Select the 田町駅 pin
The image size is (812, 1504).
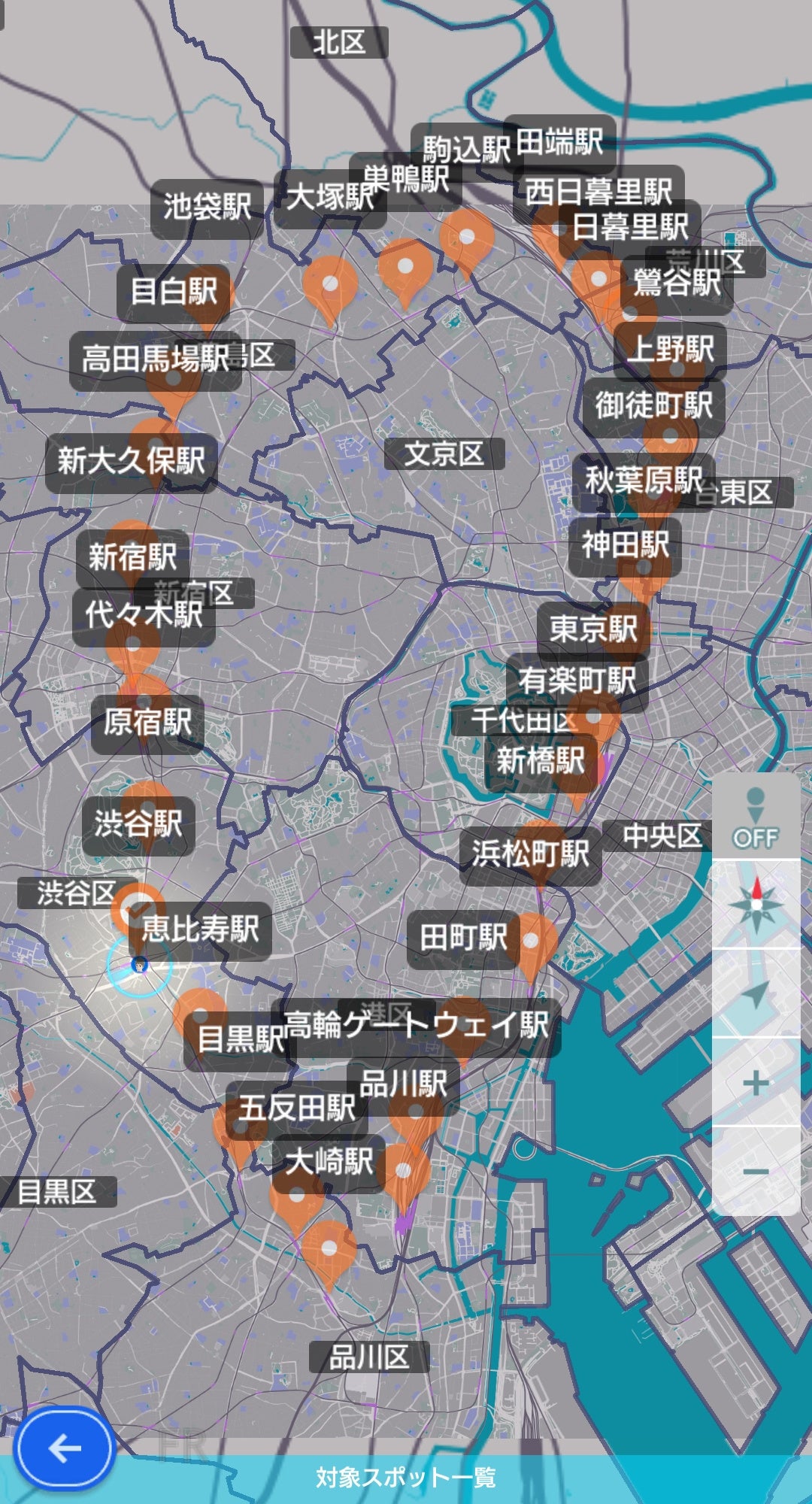pyautogui.click(x=463, y=938)
